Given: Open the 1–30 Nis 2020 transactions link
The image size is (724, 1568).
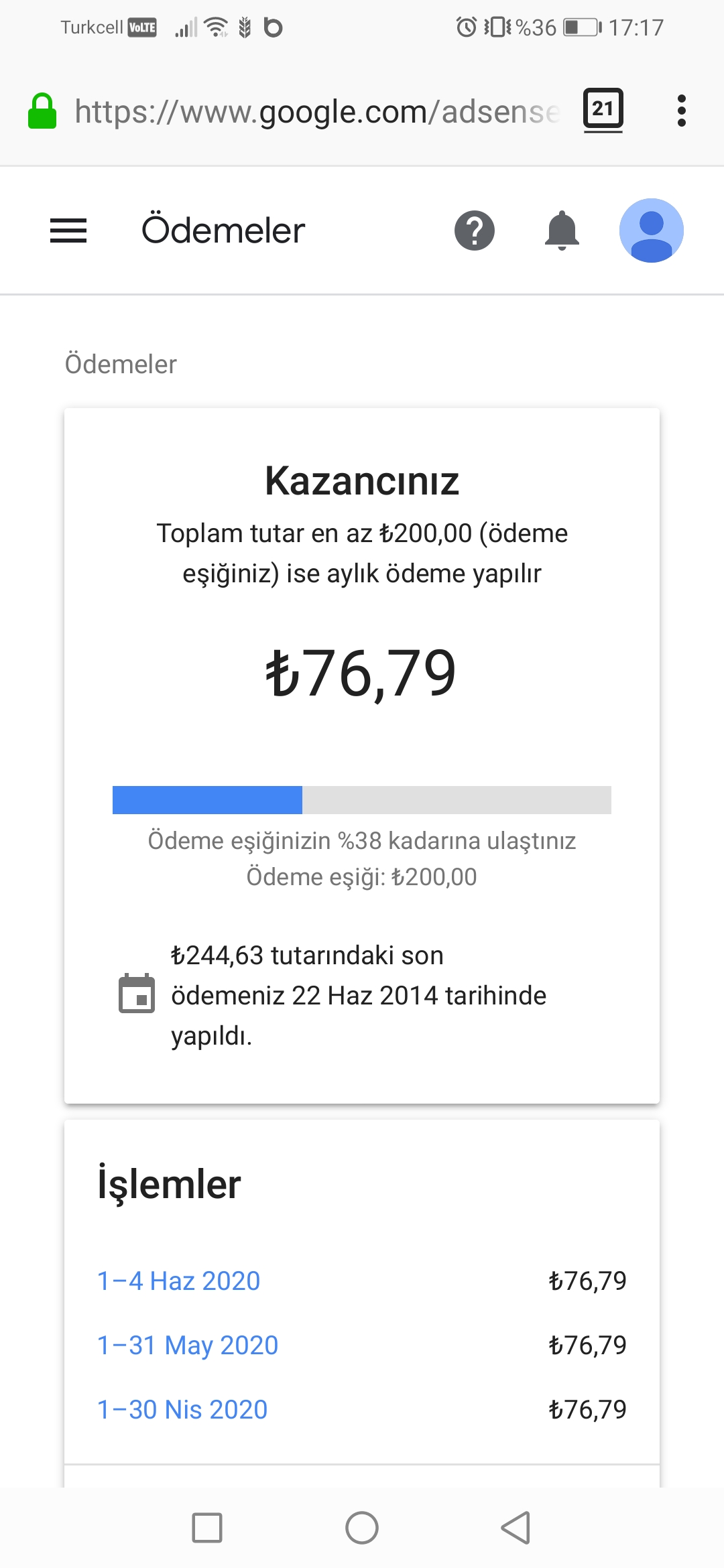Looking at the screenshot, I should tap(182, 1409).
